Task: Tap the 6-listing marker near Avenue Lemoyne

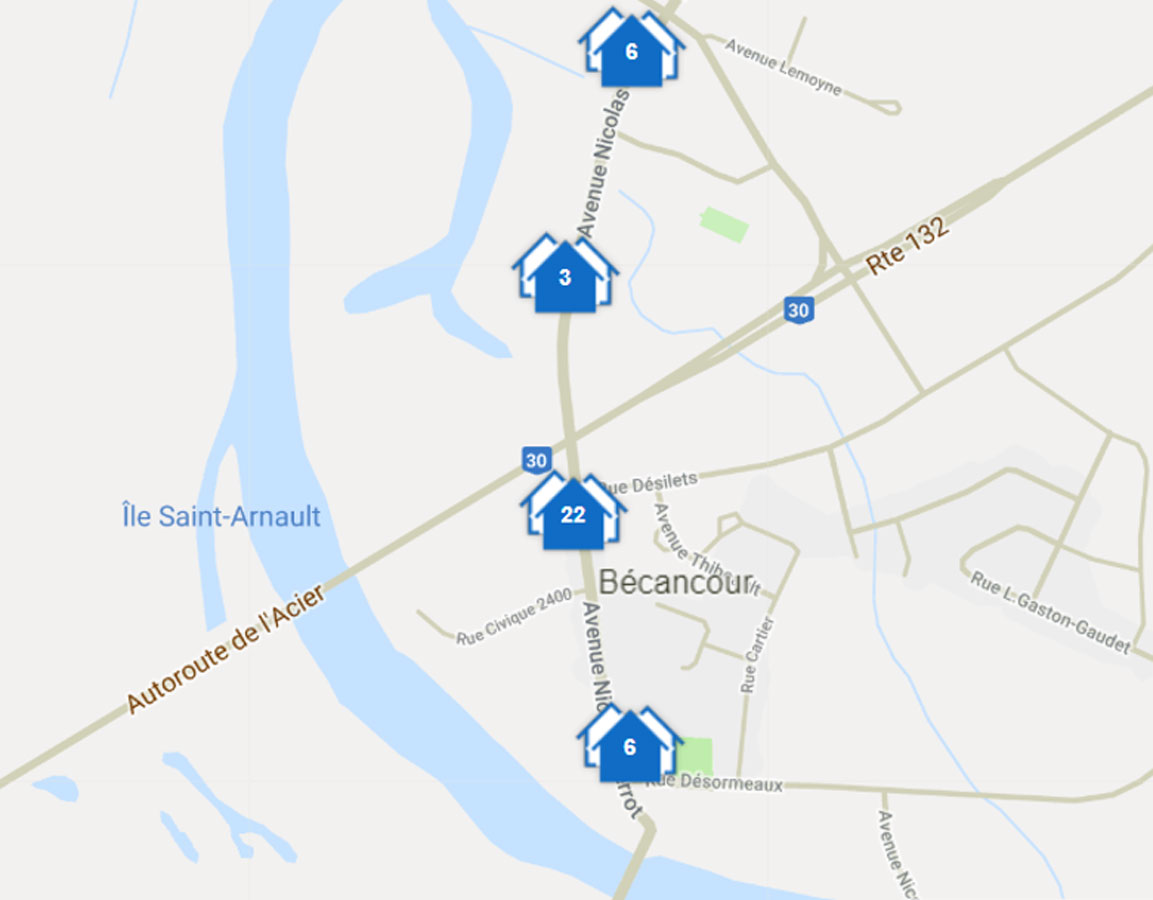Action: point(631,51)
